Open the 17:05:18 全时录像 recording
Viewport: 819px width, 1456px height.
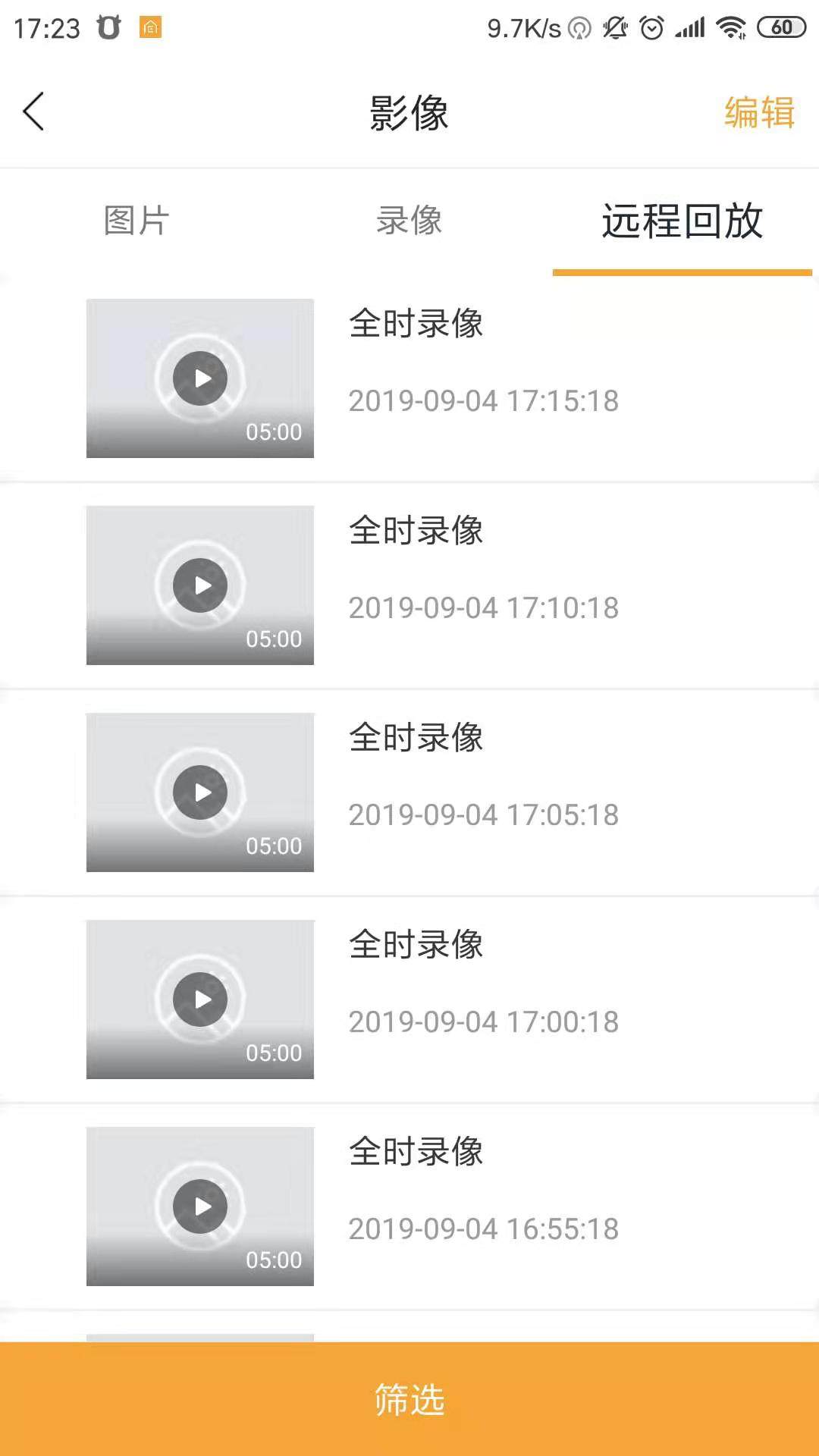point(409,792)
